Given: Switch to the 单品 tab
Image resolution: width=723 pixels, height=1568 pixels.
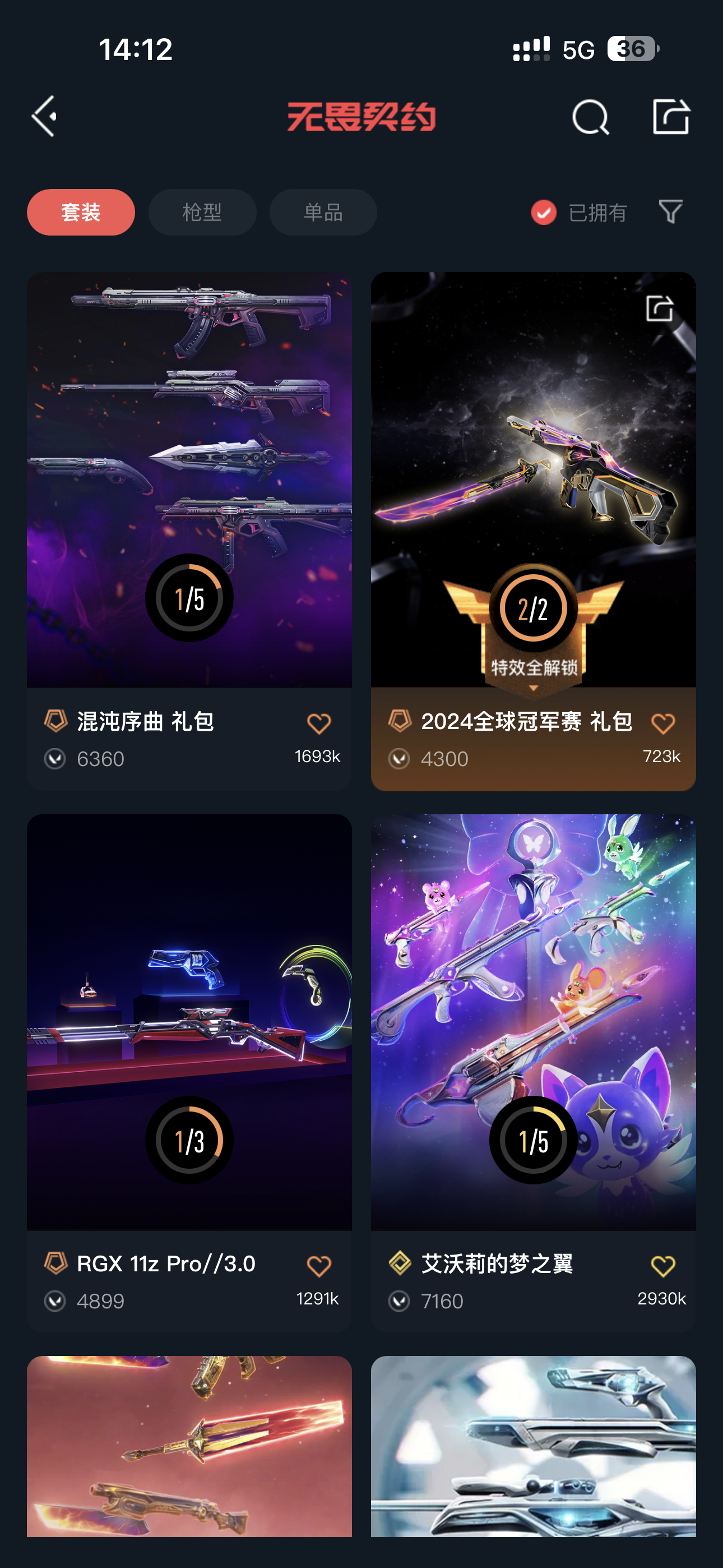Looking at the screenshot, I should tap(323, 213).
